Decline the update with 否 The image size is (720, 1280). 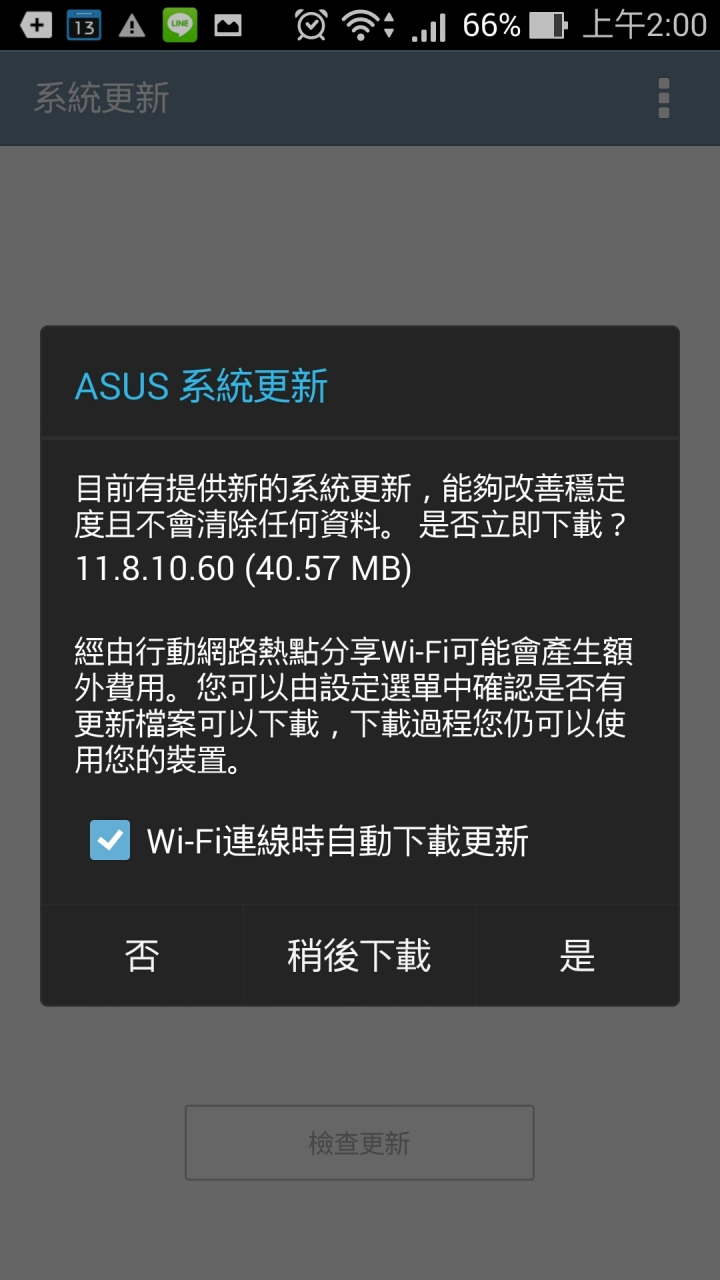pyautogui.click(x=142, y=955)
